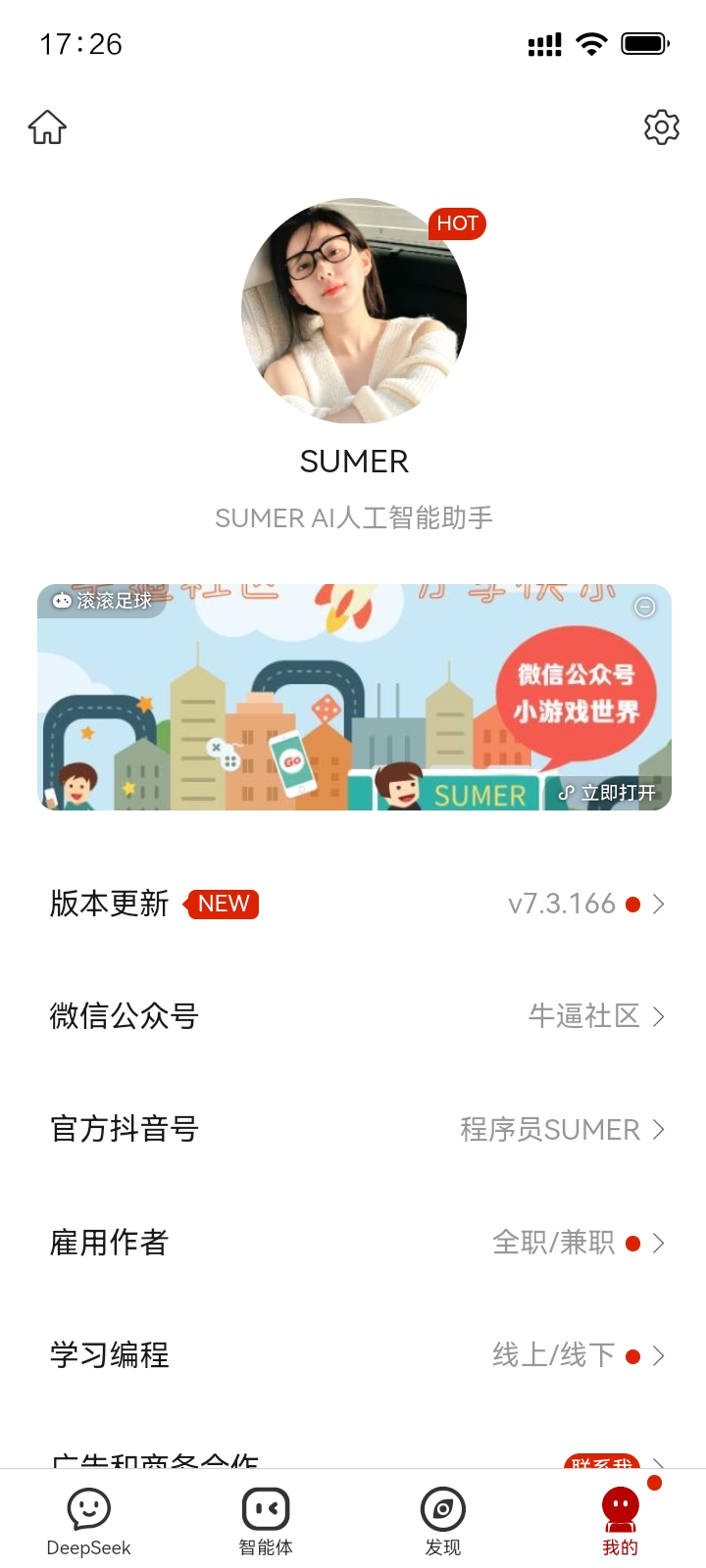The height and width of the screenshot is (1568, 706).
Task: Open the settings gear icon
Action: tap(661, 126)
